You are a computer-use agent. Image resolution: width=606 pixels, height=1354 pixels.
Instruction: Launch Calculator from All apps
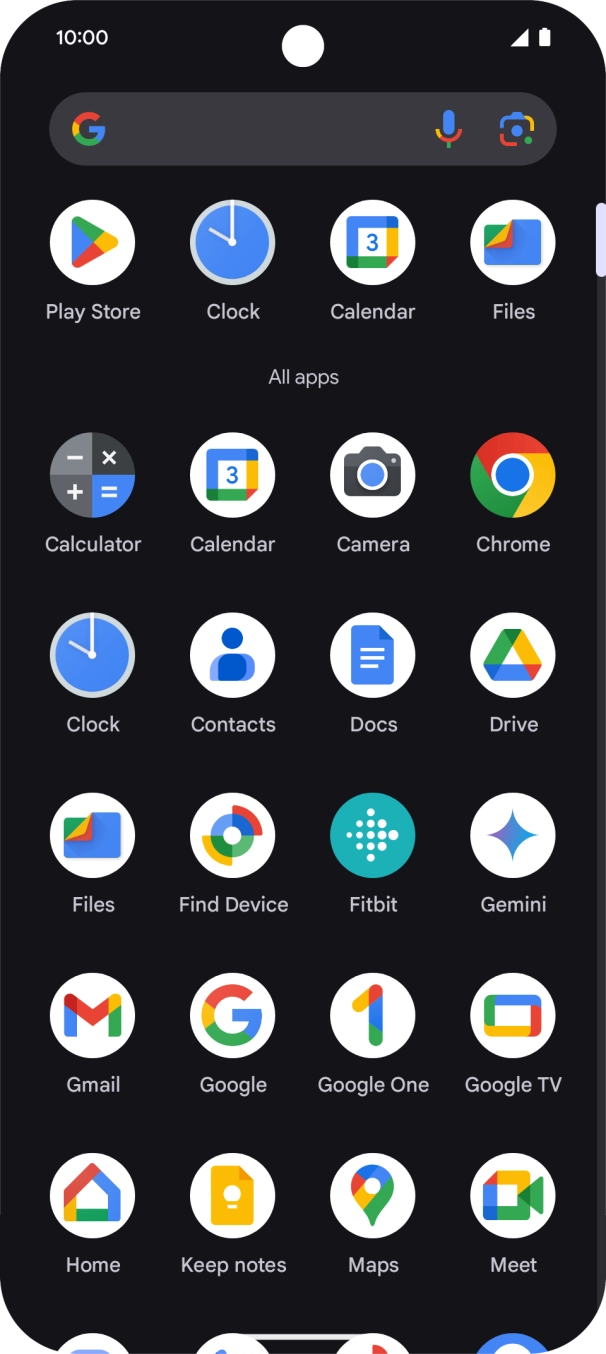coord(93,476)
